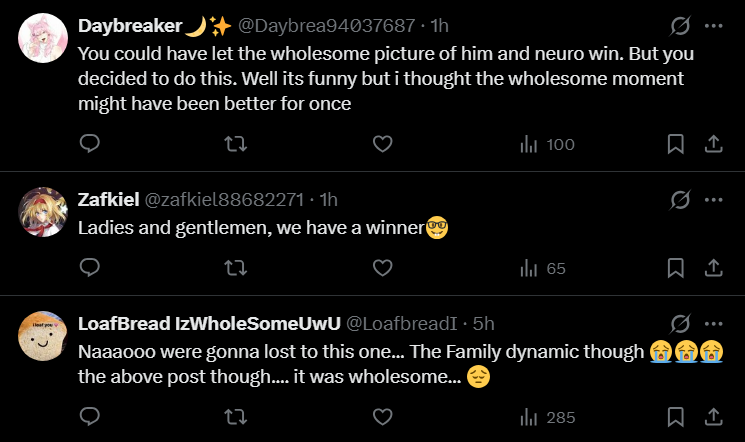Repost Daybreaker's comment
The height and width of the screenshot is (442, 745).
pos(235,144)
